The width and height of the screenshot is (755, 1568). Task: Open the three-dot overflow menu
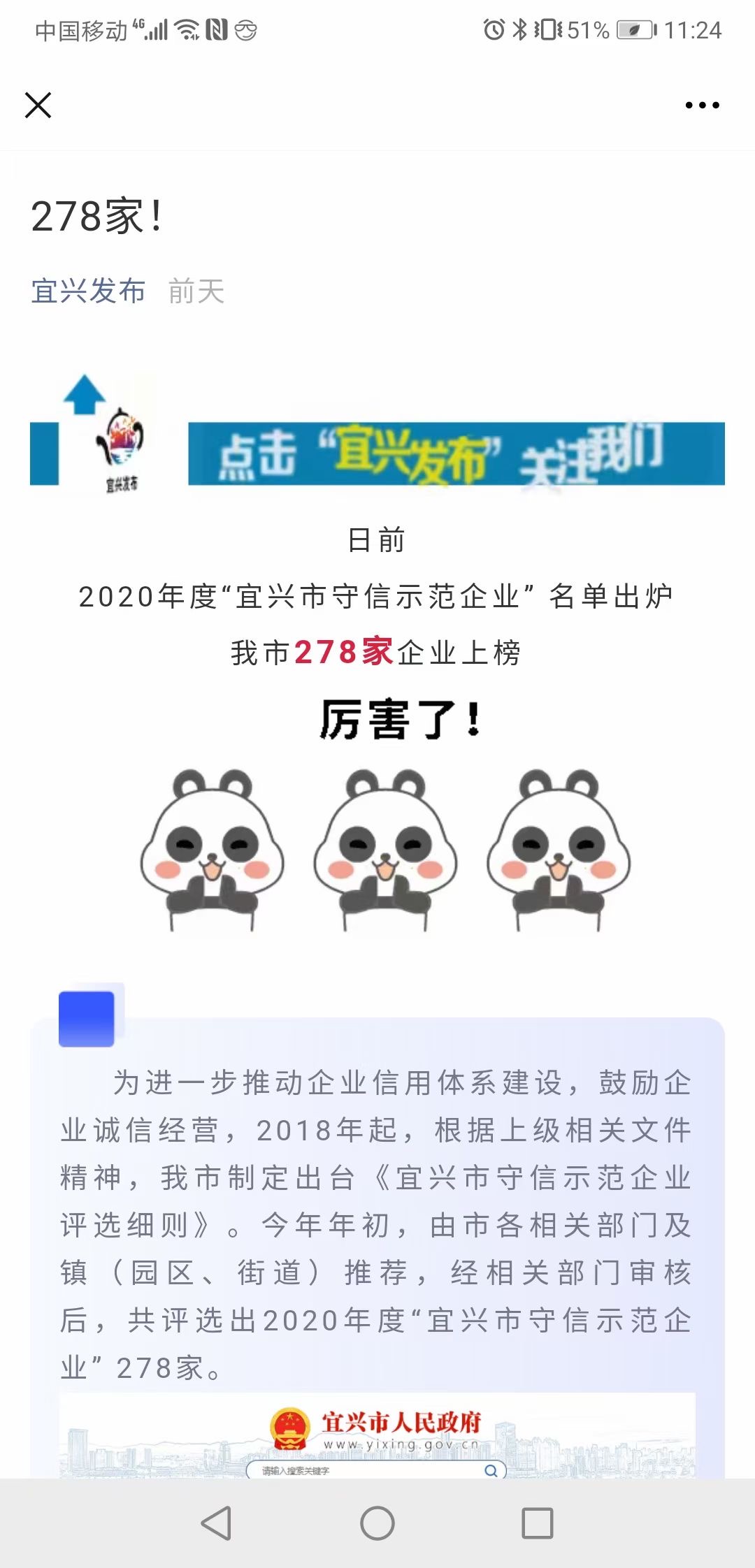702,106
